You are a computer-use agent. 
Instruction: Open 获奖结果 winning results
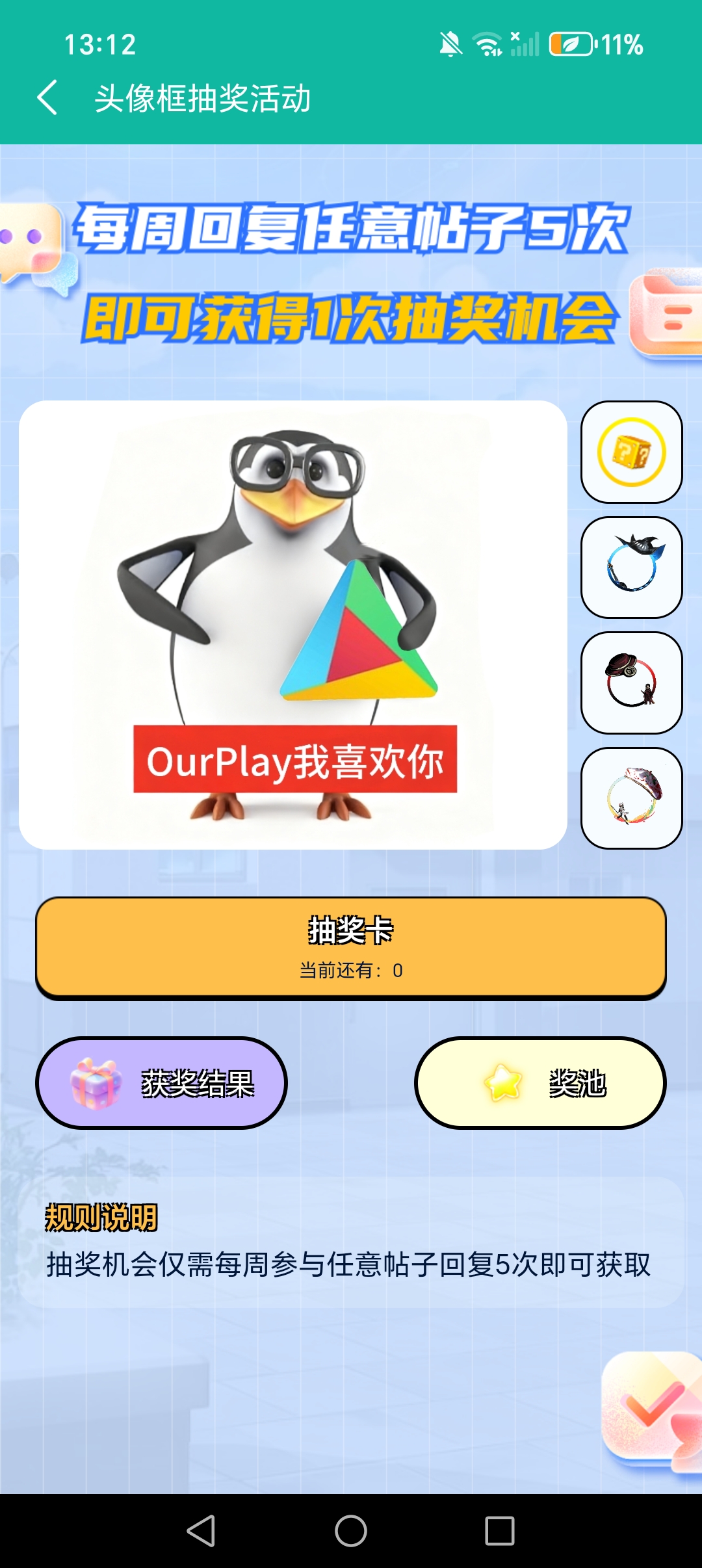[161, 1082]
